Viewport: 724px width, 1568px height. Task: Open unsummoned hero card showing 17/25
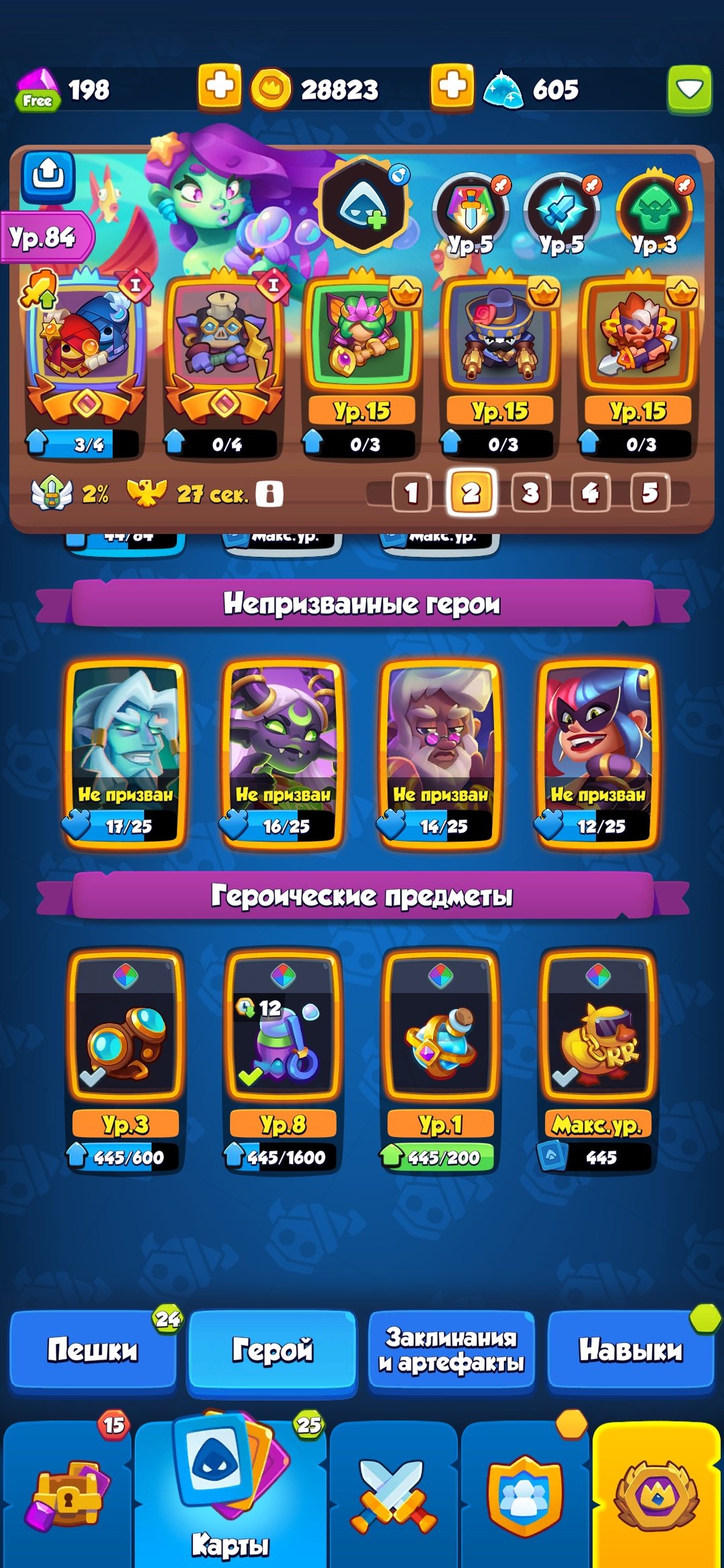click(x=125, y=754)
